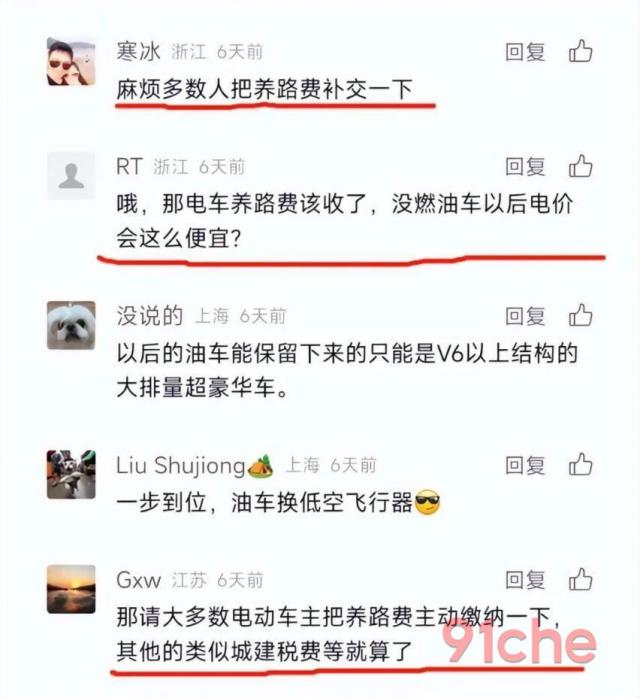View 没说的's profile via avatar
This screenshot has height=698, width=640.
pyautogui.click(x=71, y=326)
